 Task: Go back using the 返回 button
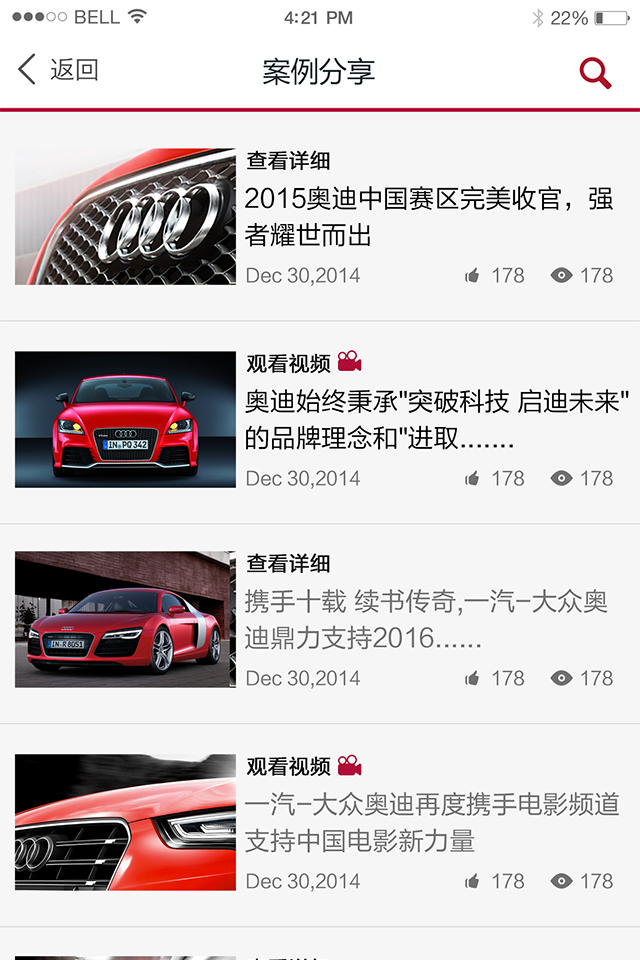58,70
